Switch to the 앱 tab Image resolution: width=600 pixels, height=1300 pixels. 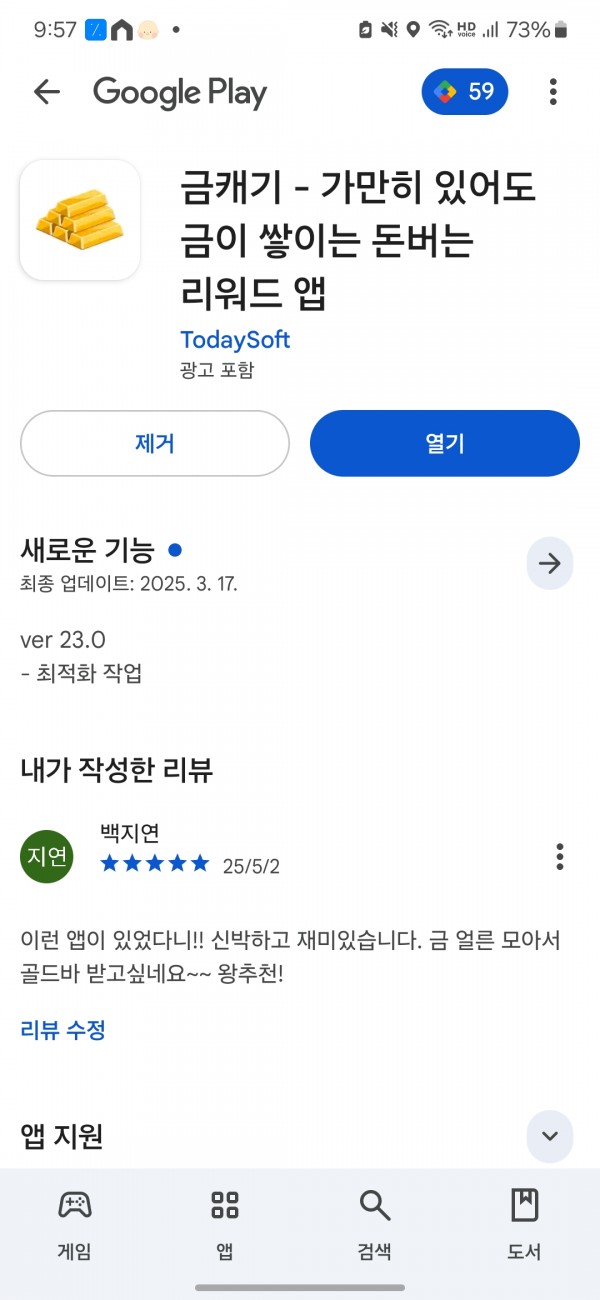click(x=225, y=1223)
